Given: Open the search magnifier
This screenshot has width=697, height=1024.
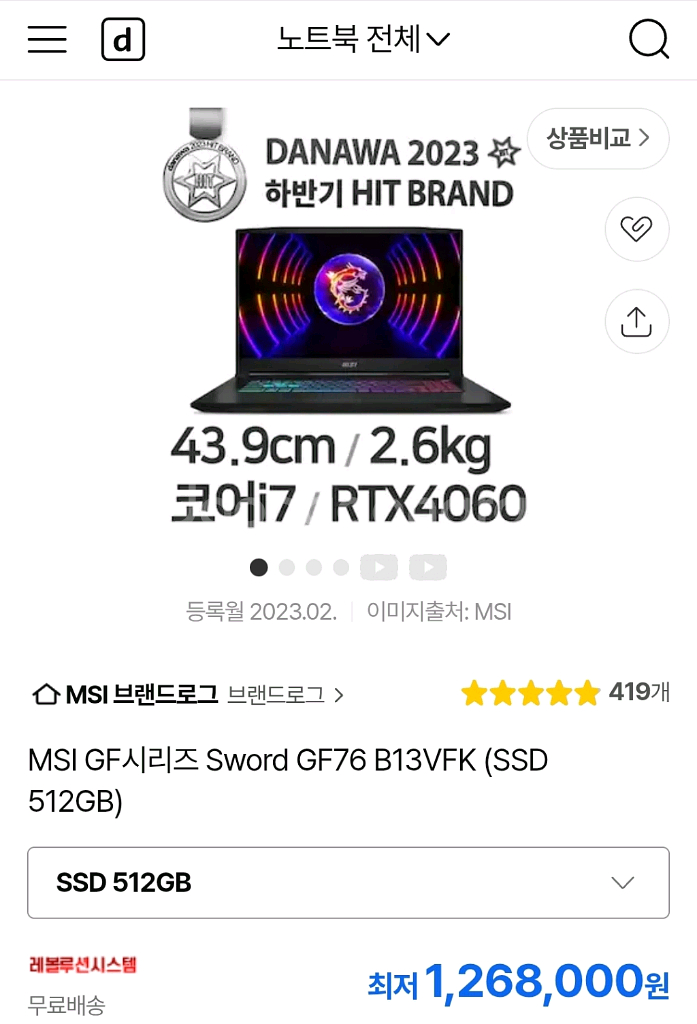Looking at the screenshot, I should [x=648, y=40].
